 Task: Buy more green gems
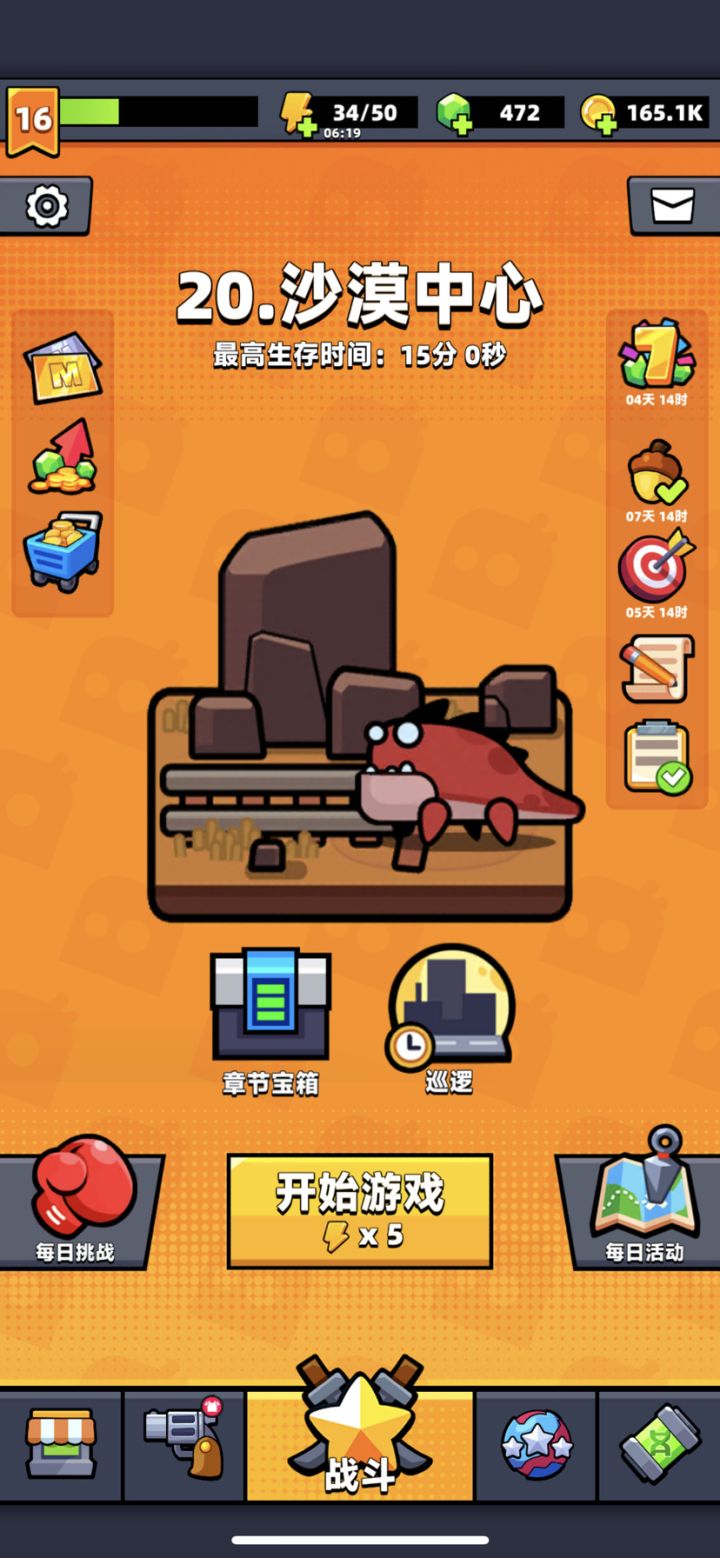pos(455,113)
